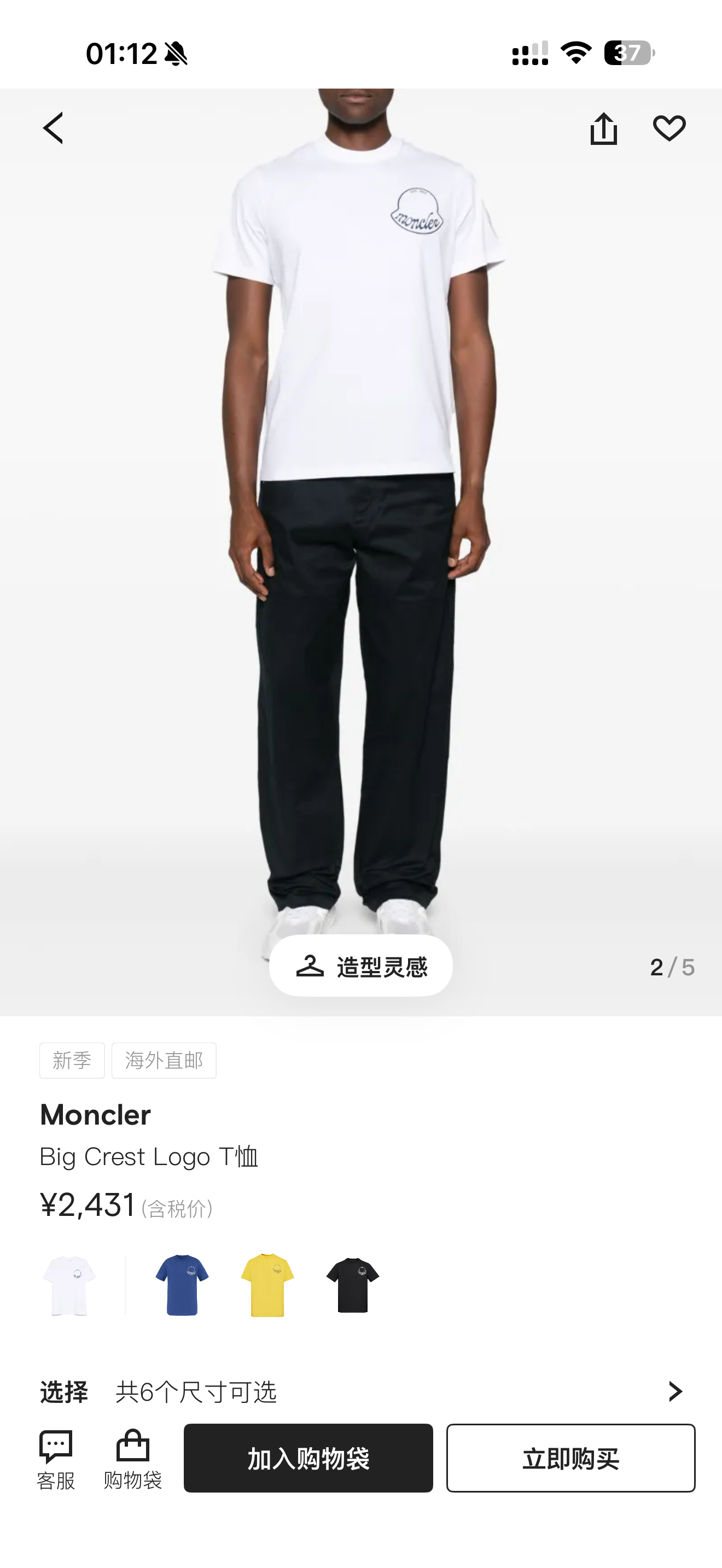Open the size selection row

tap(361, 1391)
